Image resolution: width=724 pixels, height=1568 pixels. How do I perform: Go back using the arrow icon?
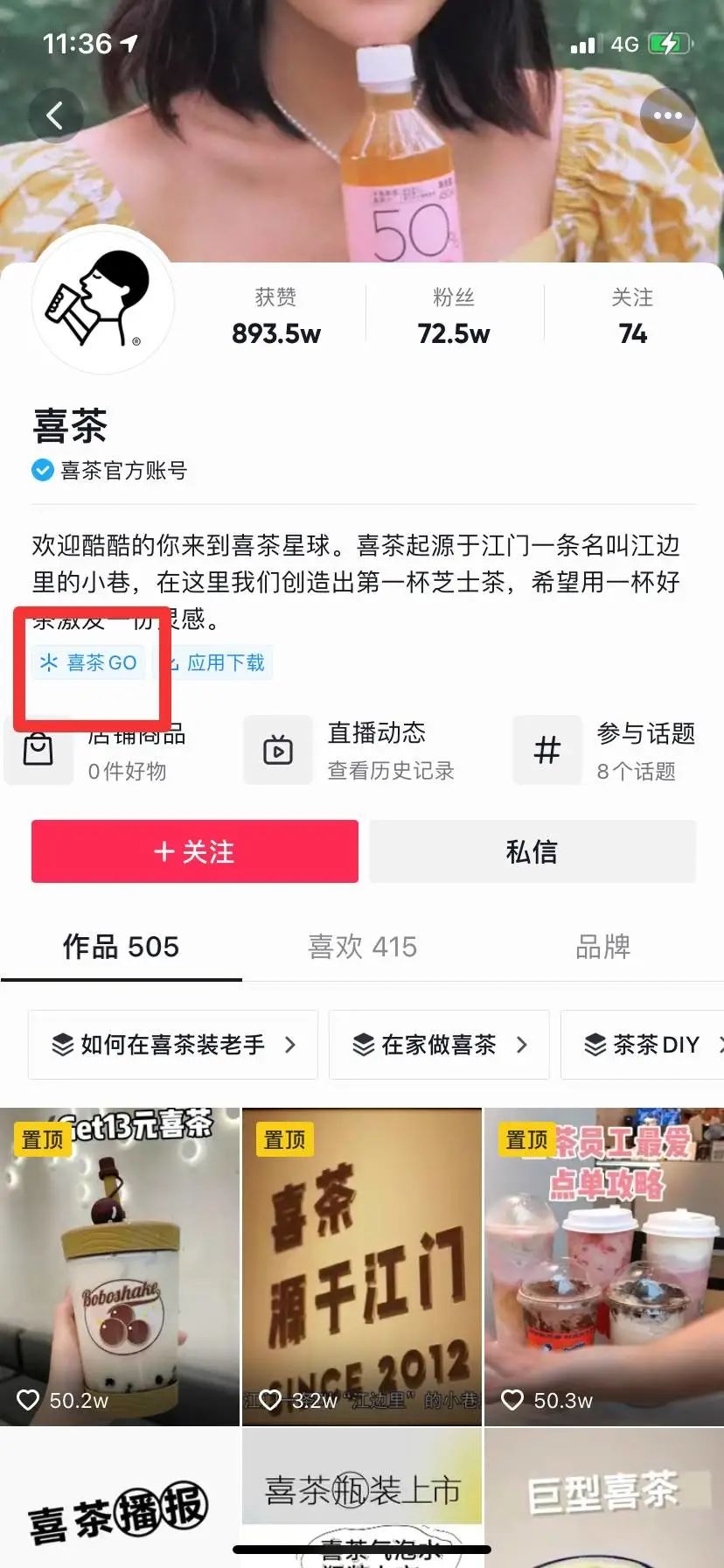click(x=55, y=115)
